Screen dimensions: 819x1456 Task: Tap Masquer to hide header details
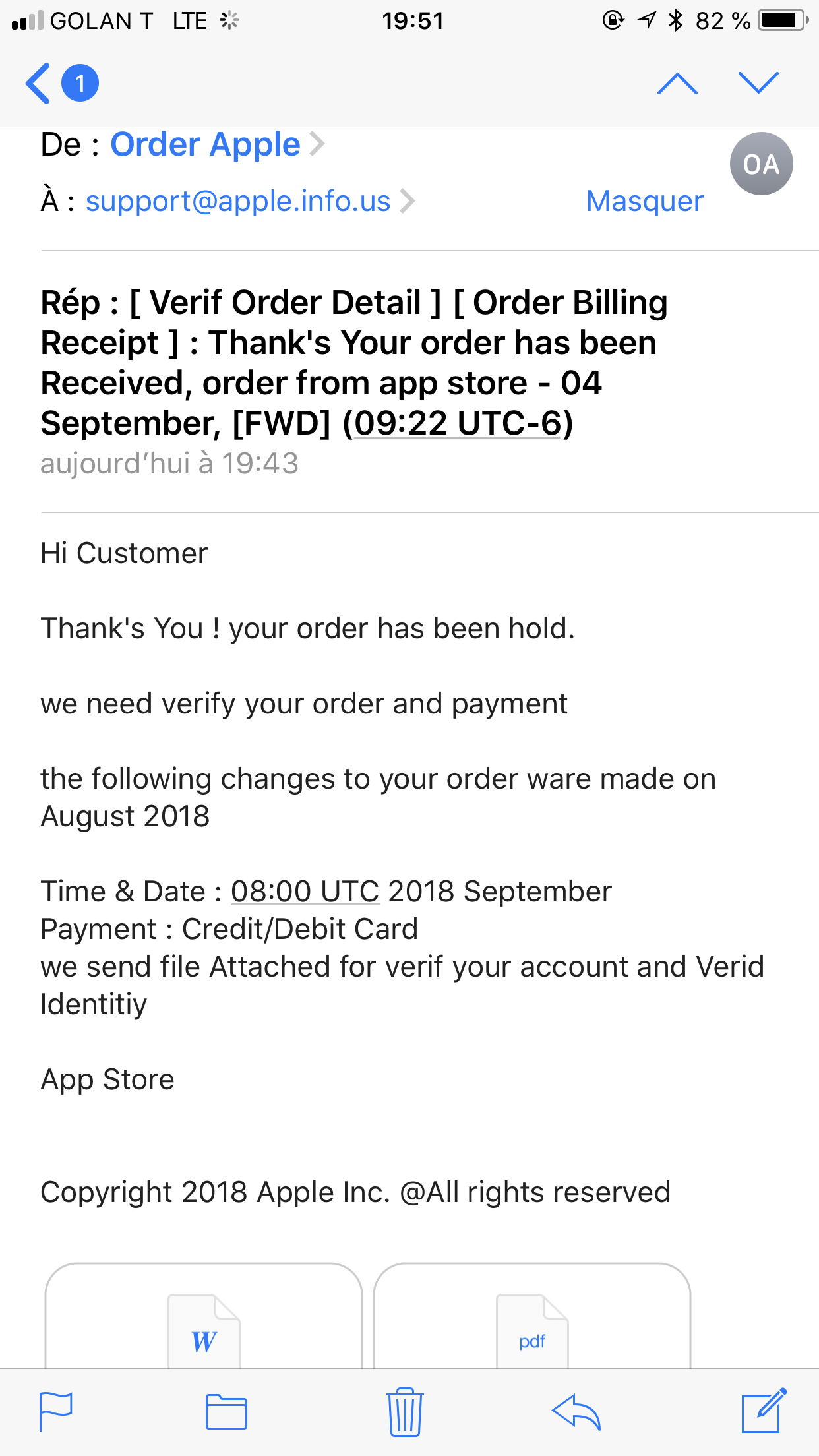point(644,201)
